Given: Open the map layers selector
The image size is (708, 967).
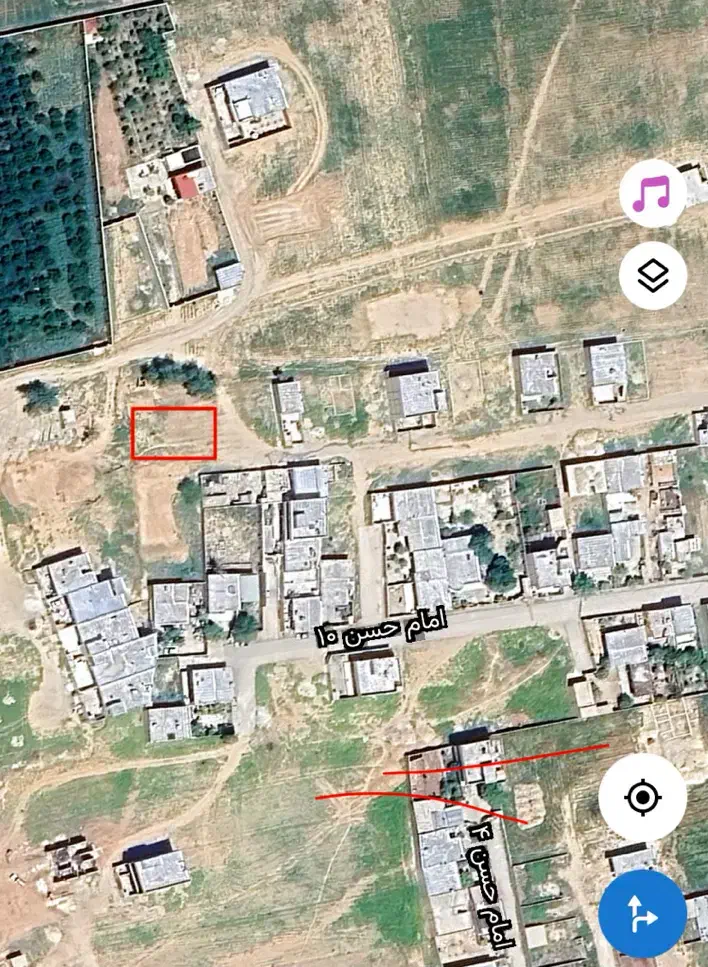Looking at the screenshot, I should coord(652,275).
